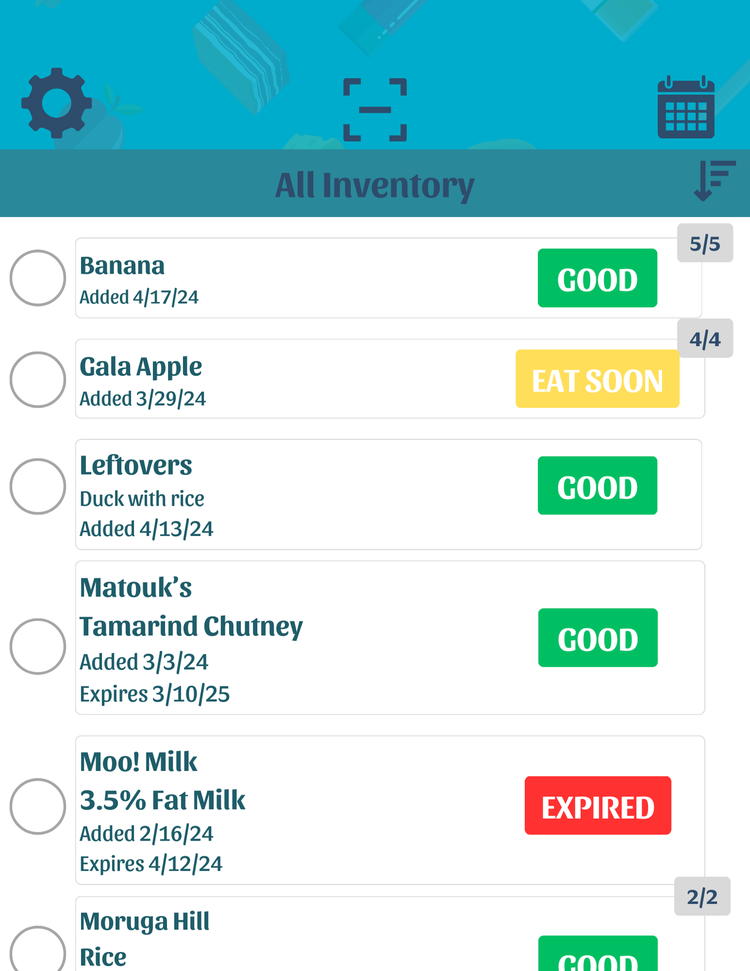
Task: Open the calendar view
Action: pyautogui.click(x=686, y=107)
